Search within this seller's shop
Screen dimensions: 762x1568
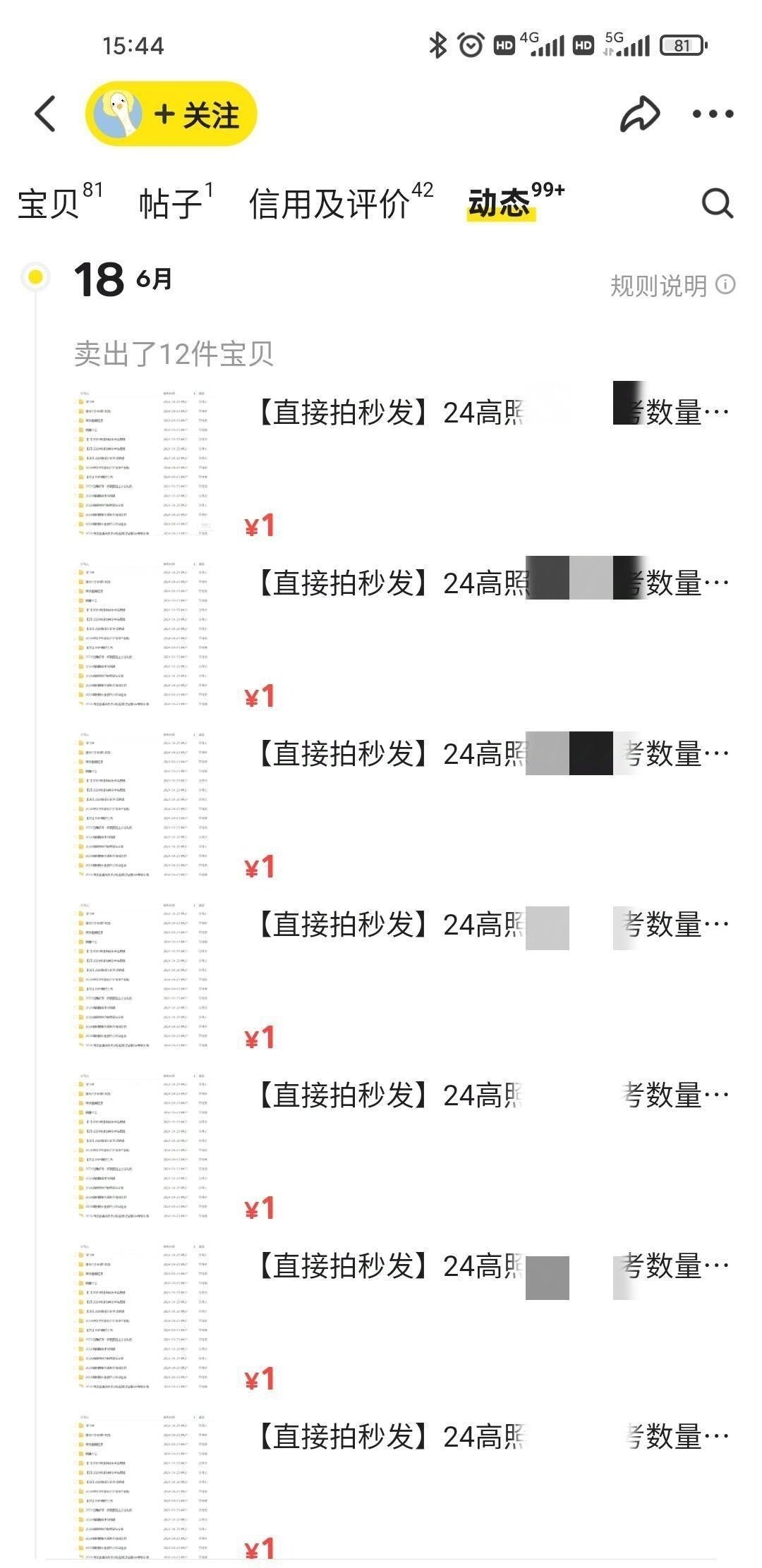[718, 204]
